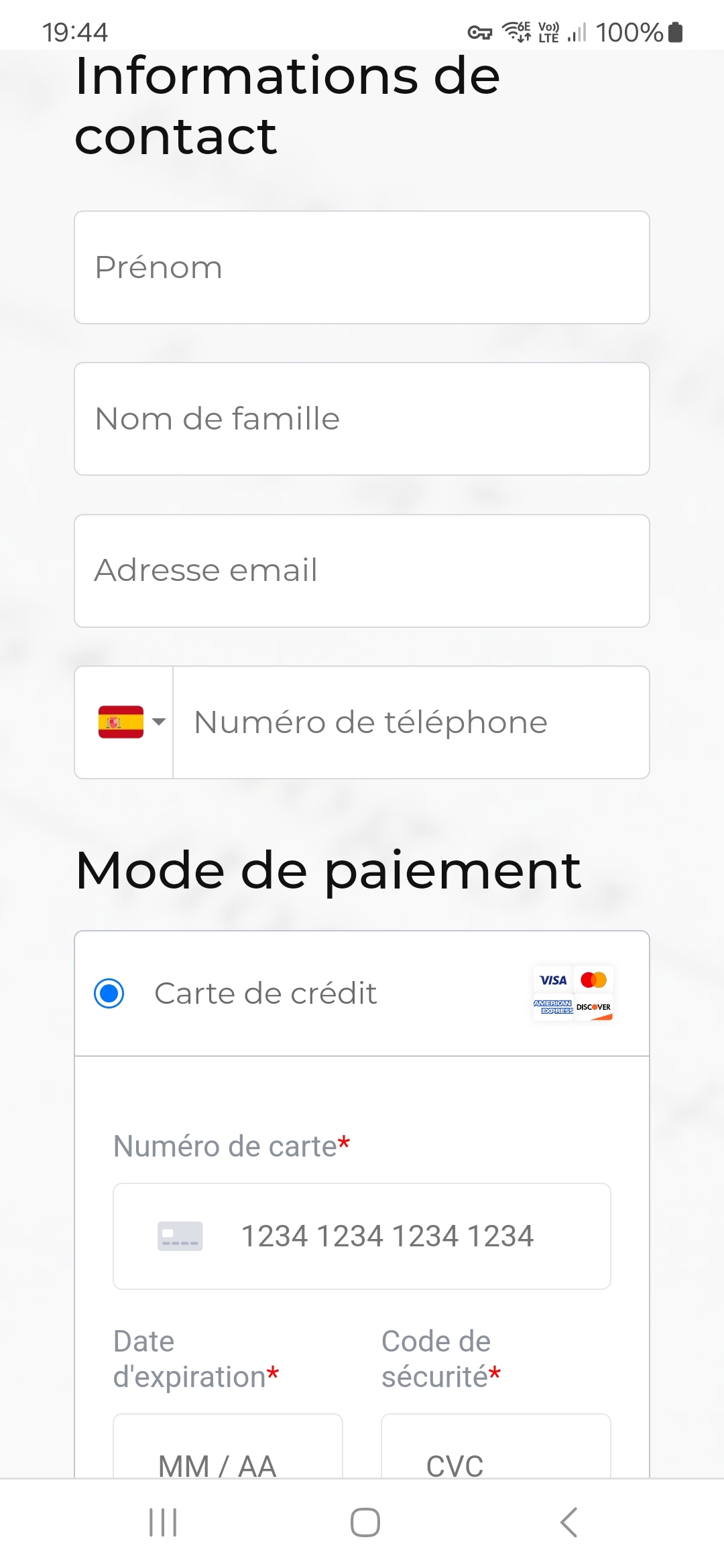Tap the Numéro de téléphone field
The image size is (724, 1568).
[410, 722]
